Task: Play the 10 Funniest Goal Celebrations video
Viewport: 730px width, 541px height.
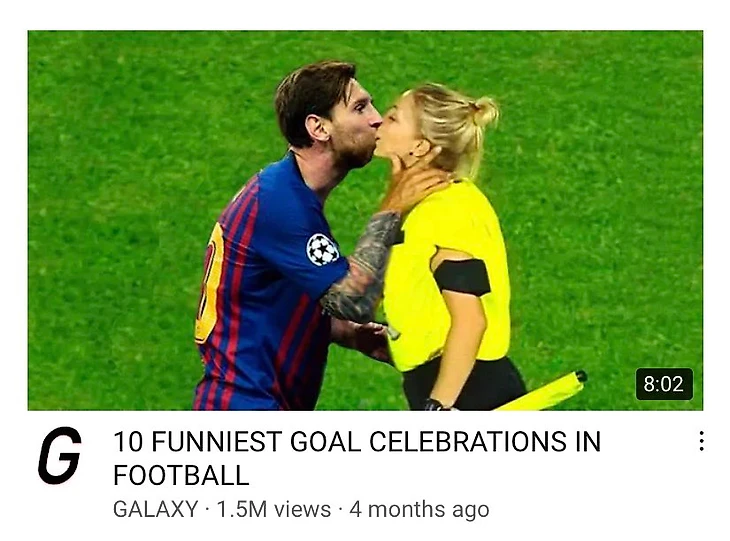Action: tap(365, 220)
